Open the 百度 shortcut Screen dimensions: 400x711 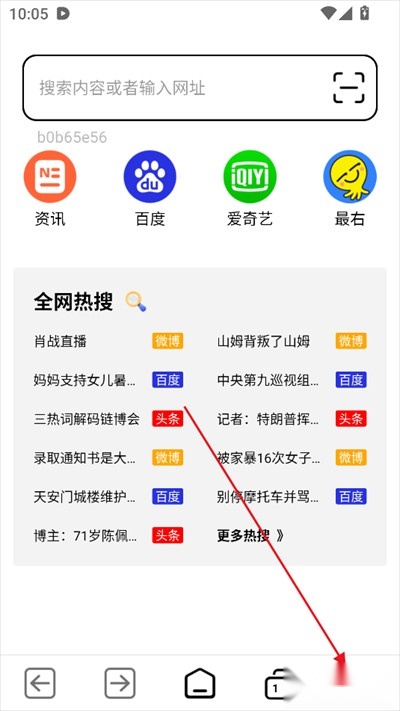[150, 189]
